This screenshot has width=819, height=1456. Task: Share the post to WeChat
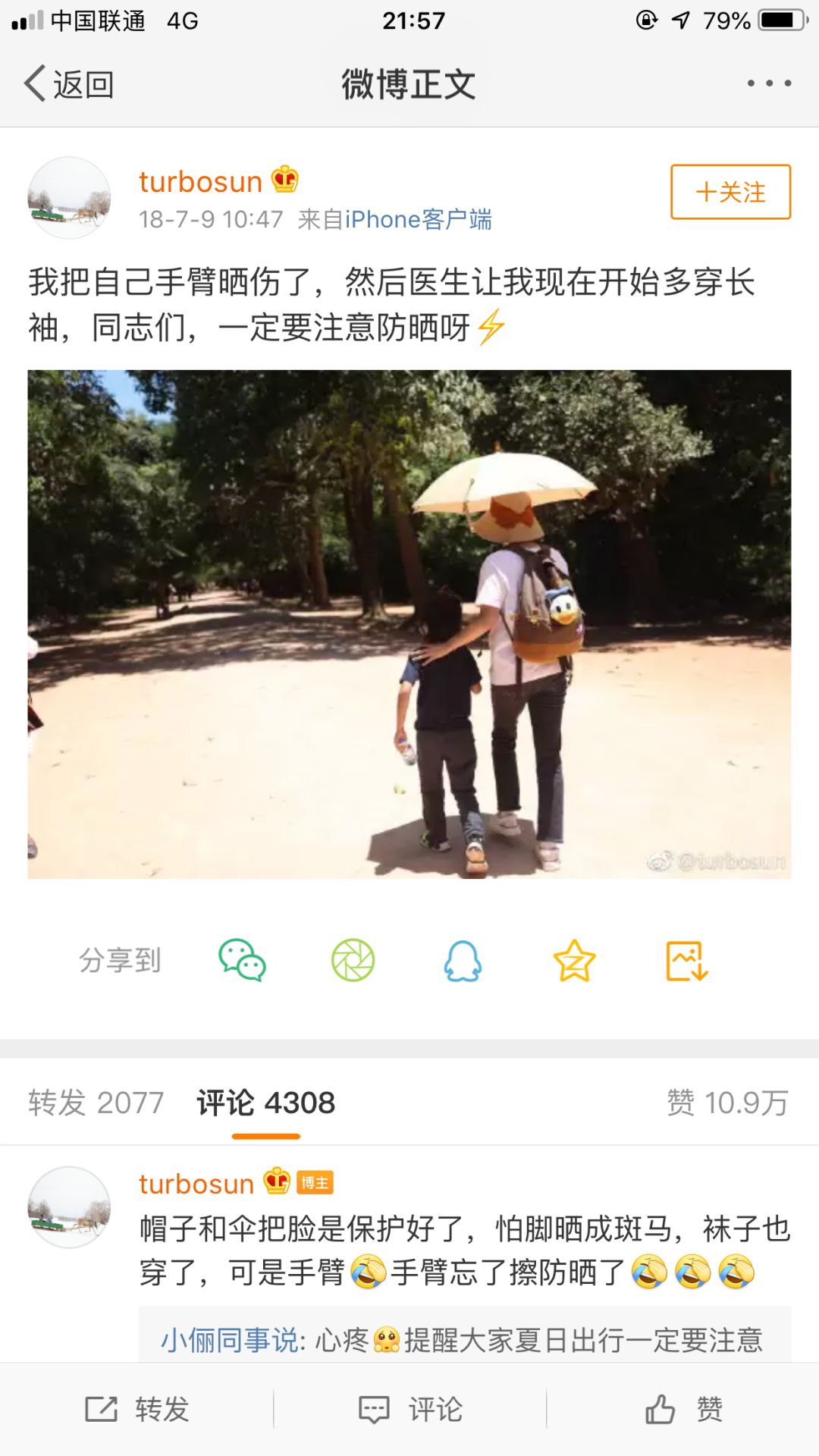[x=242, y=960]
